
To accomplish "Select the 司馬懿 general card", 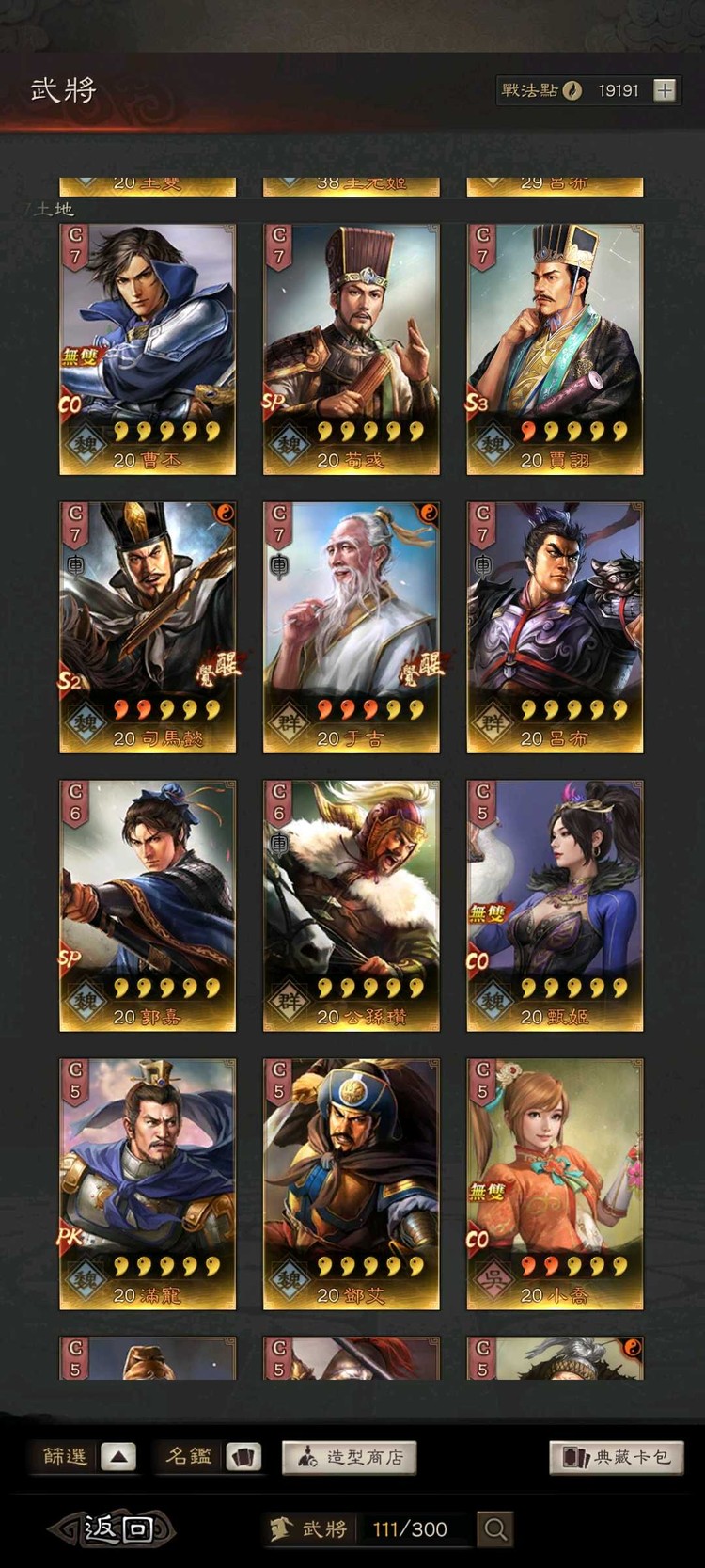I will coord(148,627).
